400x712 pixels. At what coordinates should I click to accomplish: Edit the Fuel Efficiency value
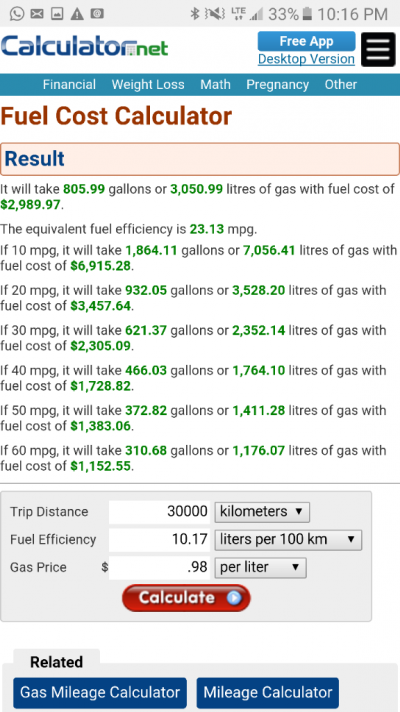point(159,539)
